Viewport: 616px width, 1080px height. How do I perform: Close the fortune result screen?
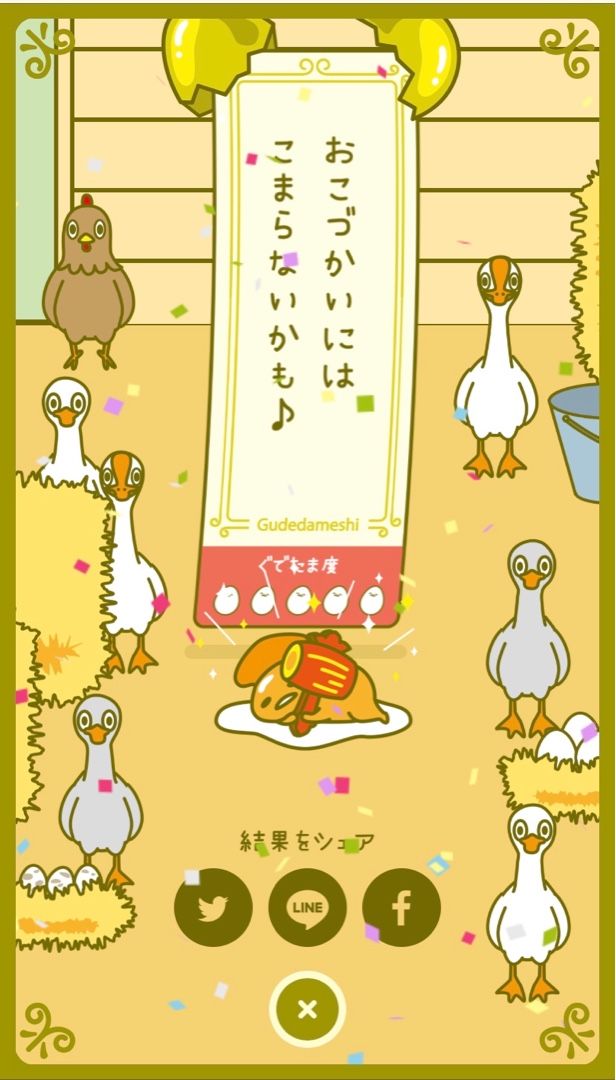[307, 1009]
